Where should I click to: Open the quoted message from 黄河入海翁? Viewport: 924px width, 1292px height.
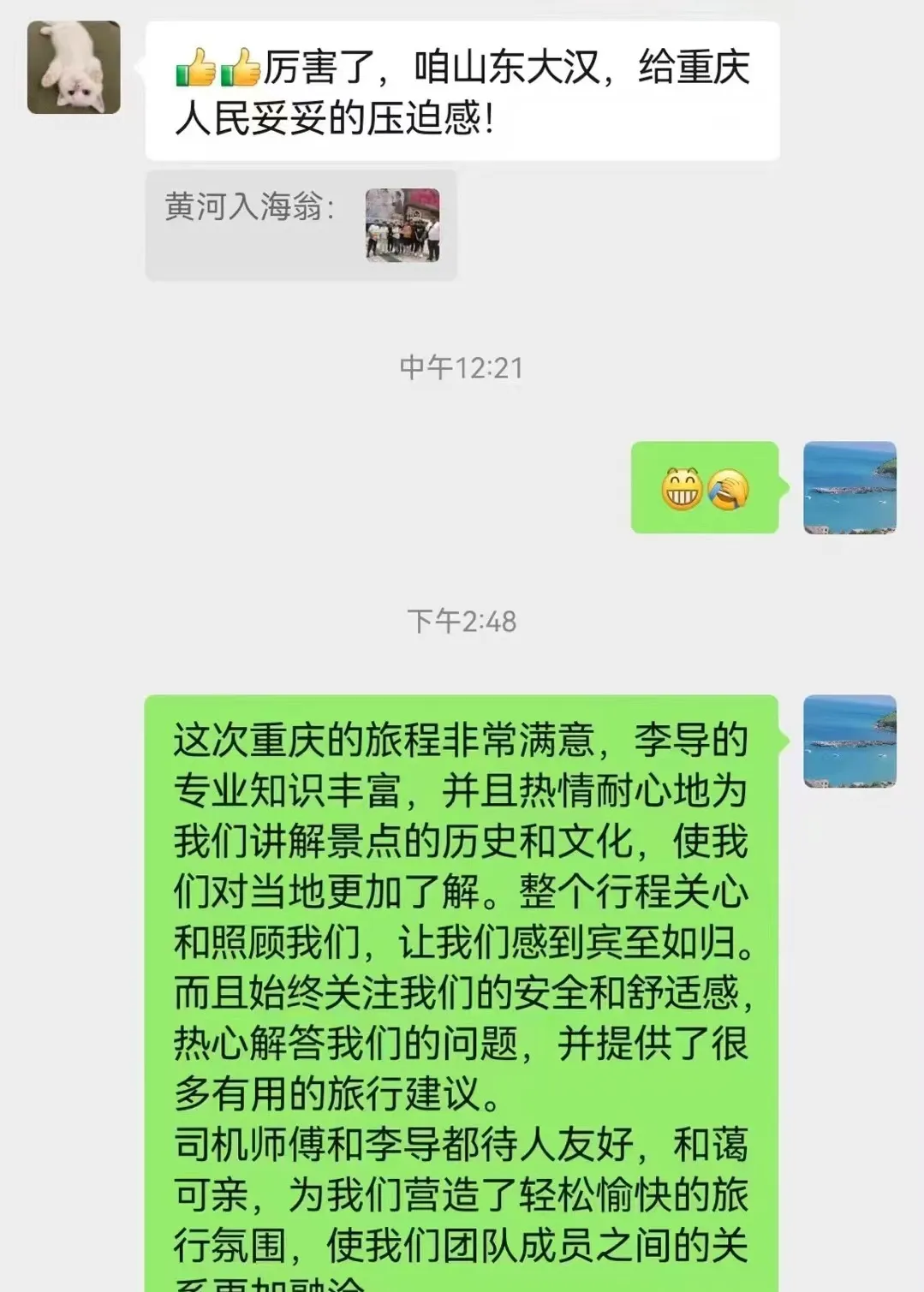(301, 225)
